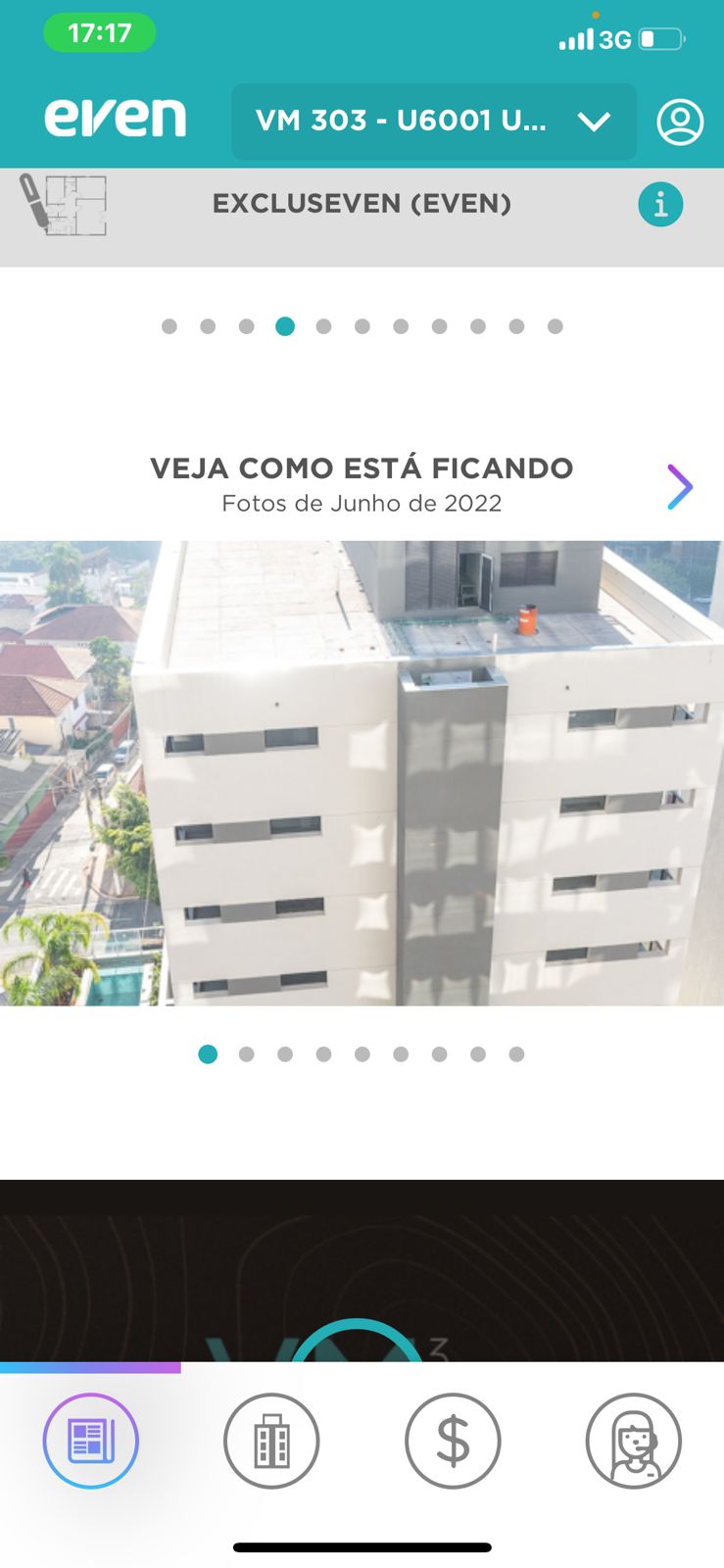724x1568 pixels.
Task: Open the user profile icon
Action: [680, 122]
